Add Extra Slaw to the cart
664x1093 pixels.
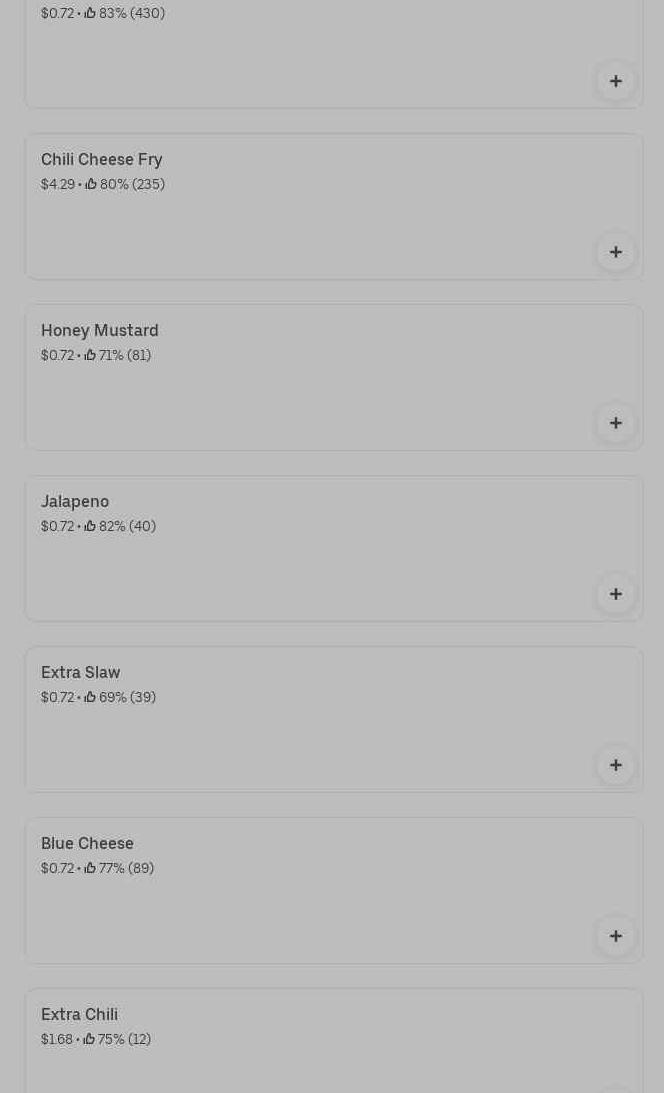coord(616,765)
